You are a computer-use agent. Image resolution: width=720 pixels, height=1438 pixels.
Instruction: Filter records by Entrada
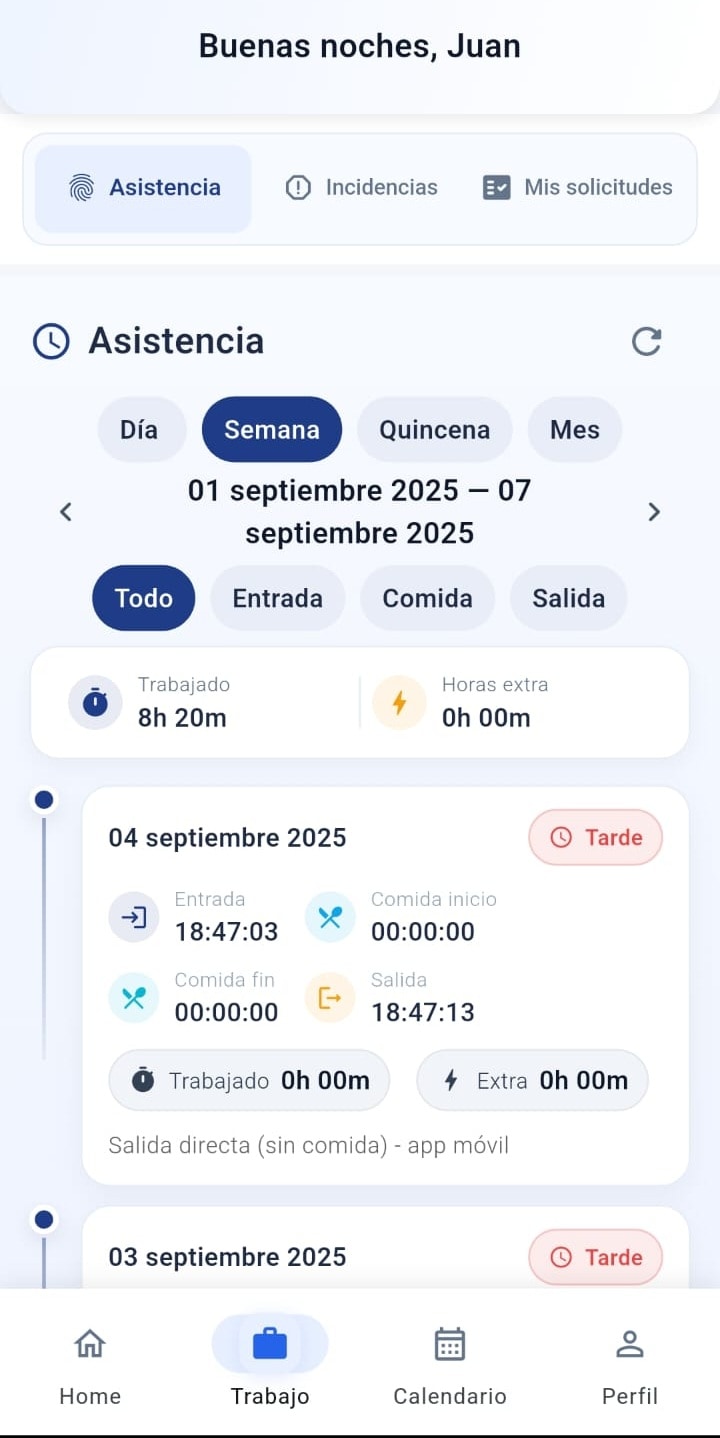(x=277, y=598)
